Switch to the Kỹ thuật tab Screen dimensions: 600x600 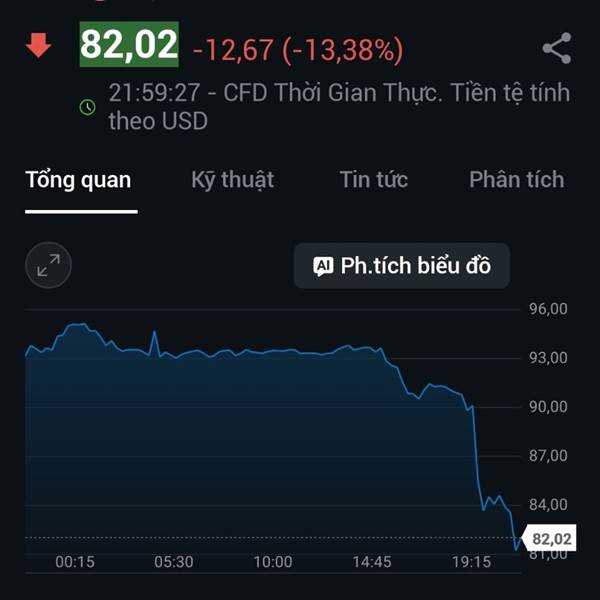click(x=232, y=180)
